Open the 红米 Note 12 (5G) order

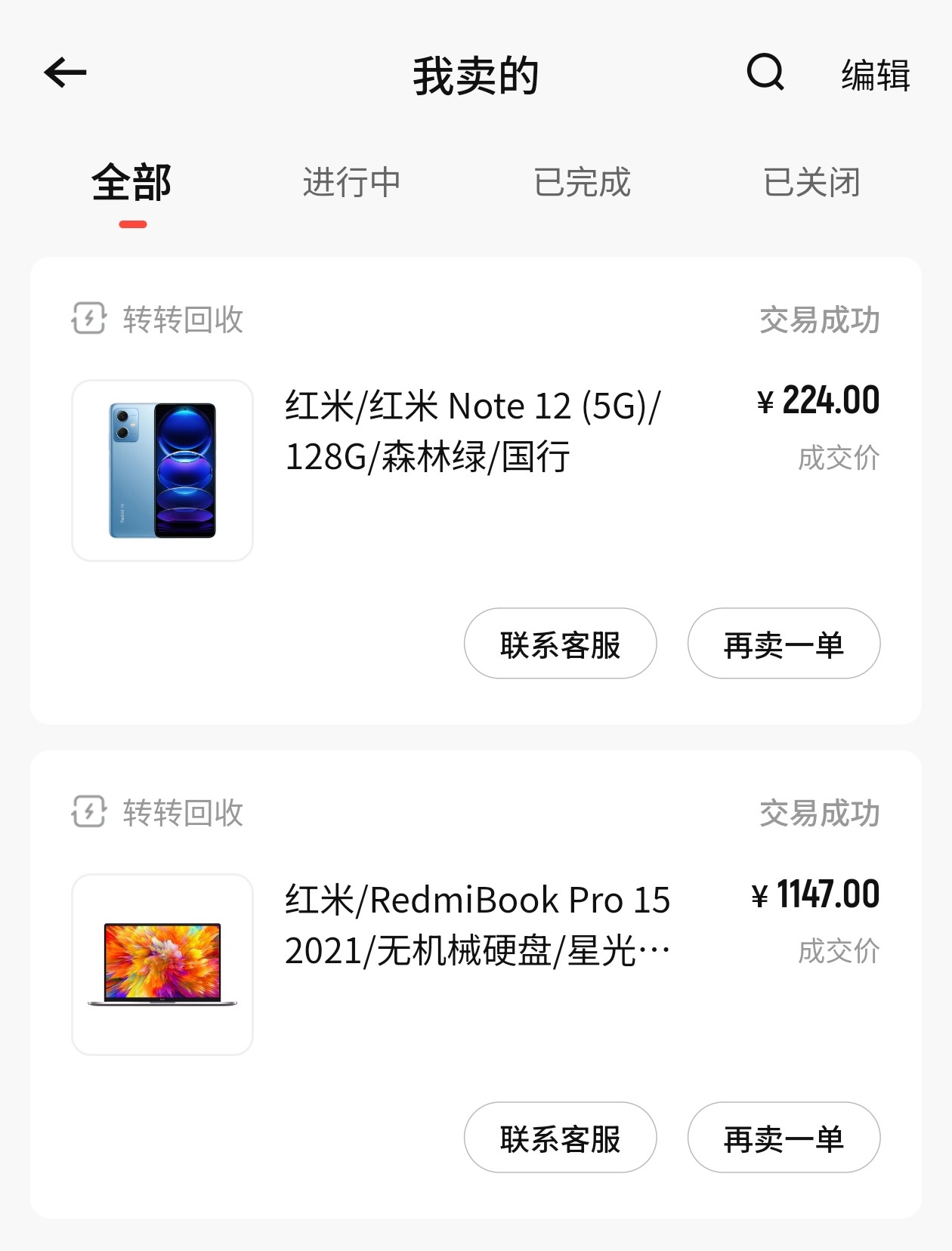click(x=472, y=431)
